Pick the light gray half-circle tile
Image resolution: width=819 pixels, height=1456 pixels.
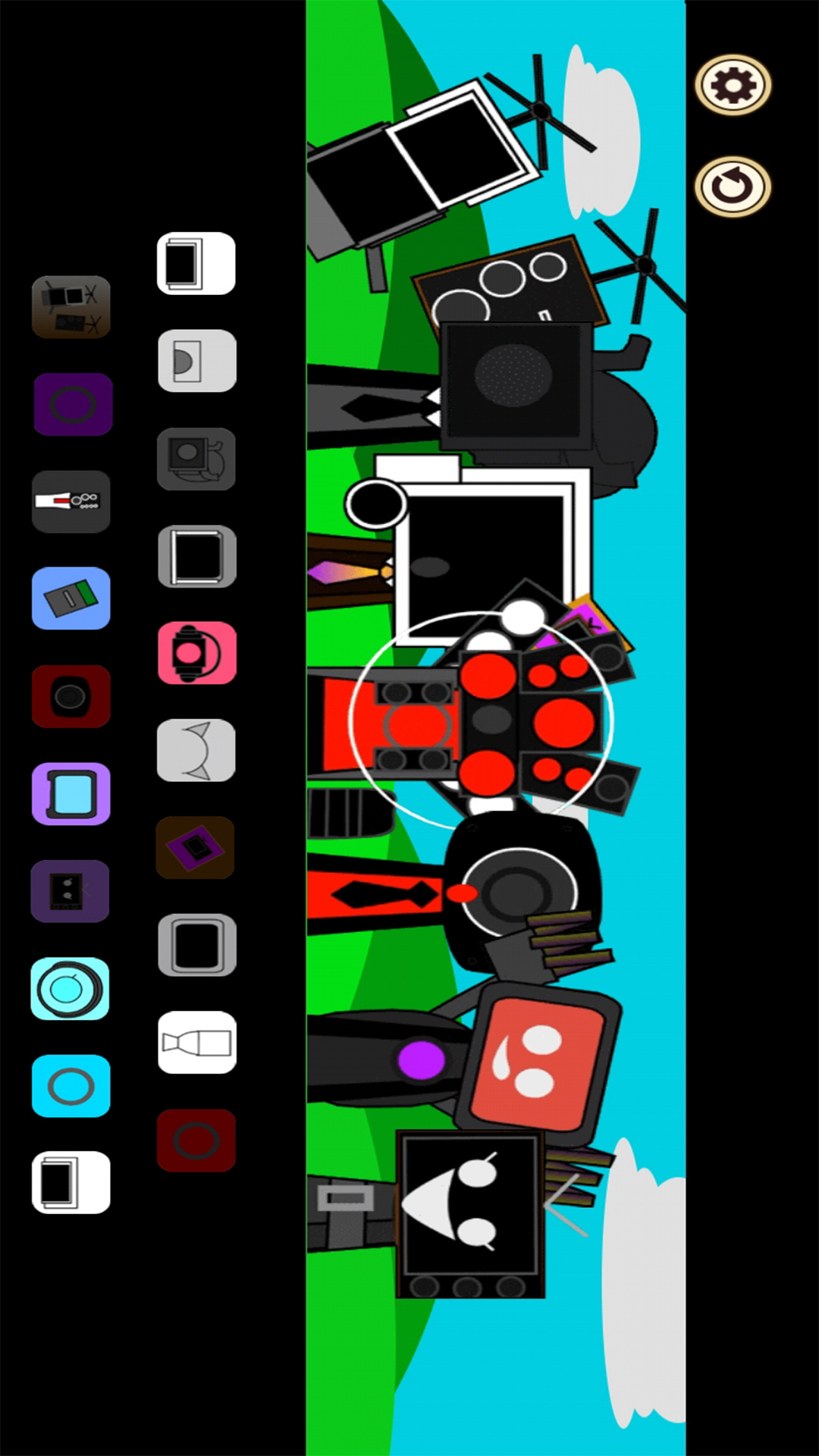196,361
